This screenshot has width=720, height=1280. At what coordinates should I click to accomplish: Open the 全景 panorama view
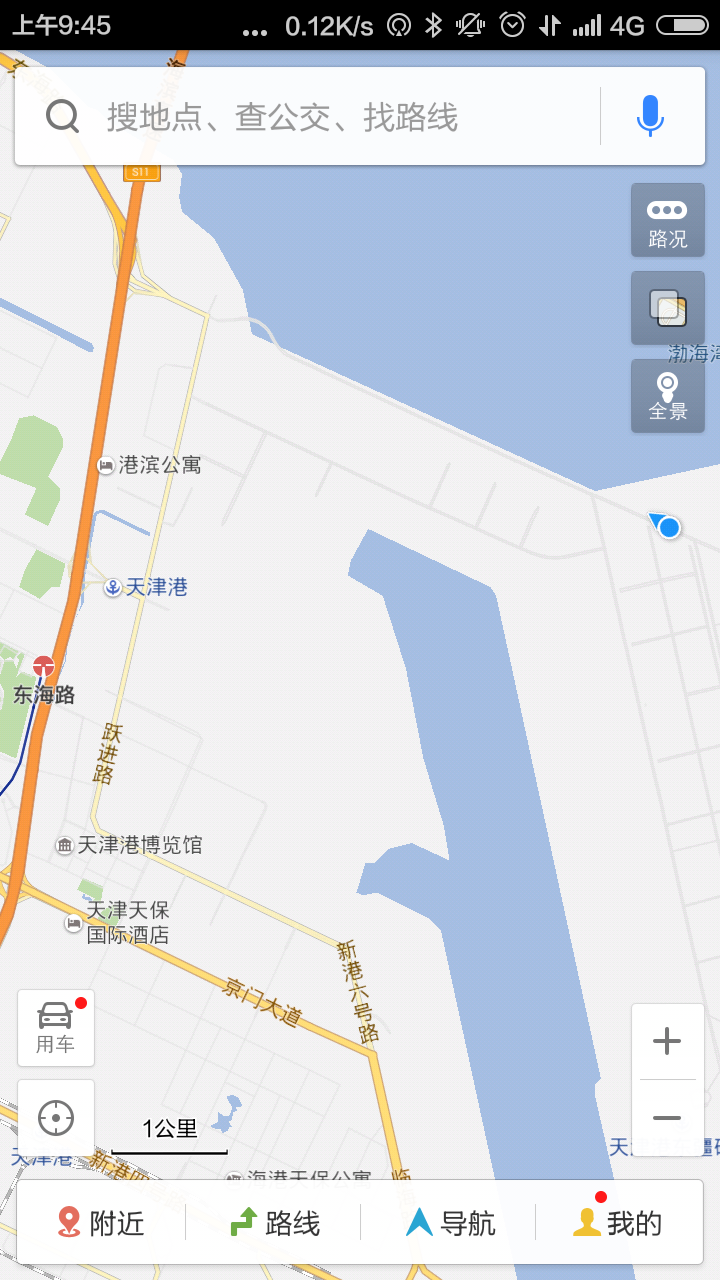pyautogui.click(x=667, y=396)
